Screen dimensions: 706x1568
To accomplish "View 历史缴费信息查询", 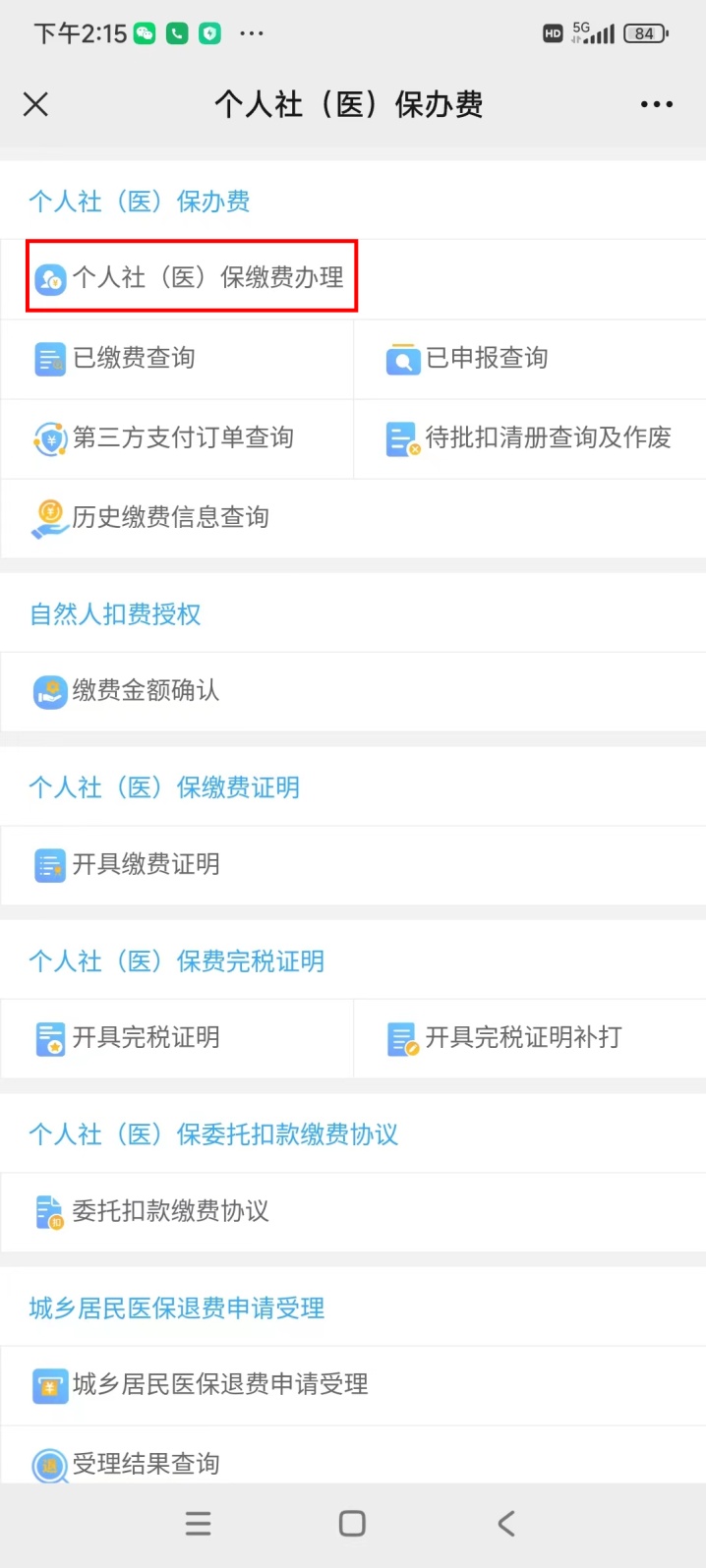I will point(169,518).
